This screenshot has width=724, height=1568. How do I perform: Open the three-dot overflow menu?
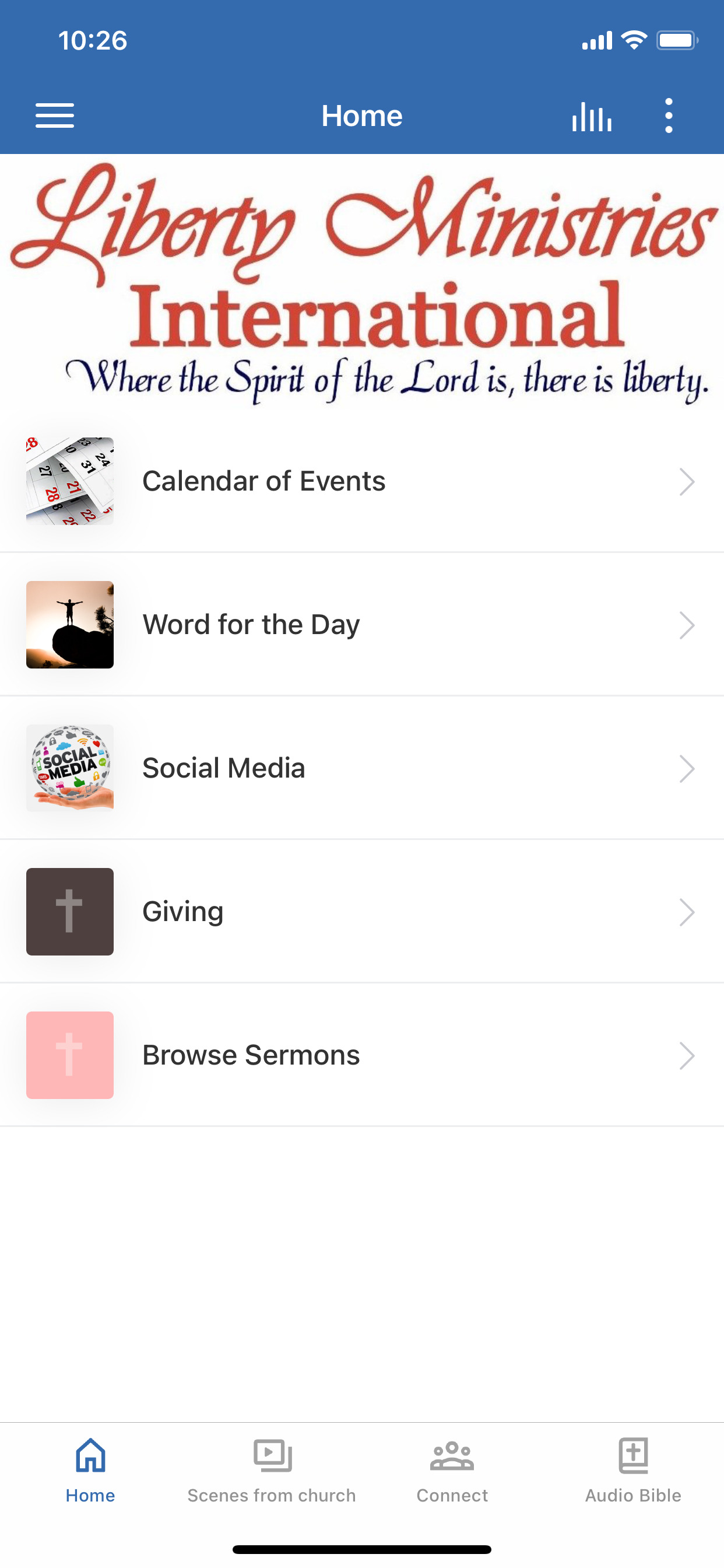669,116
